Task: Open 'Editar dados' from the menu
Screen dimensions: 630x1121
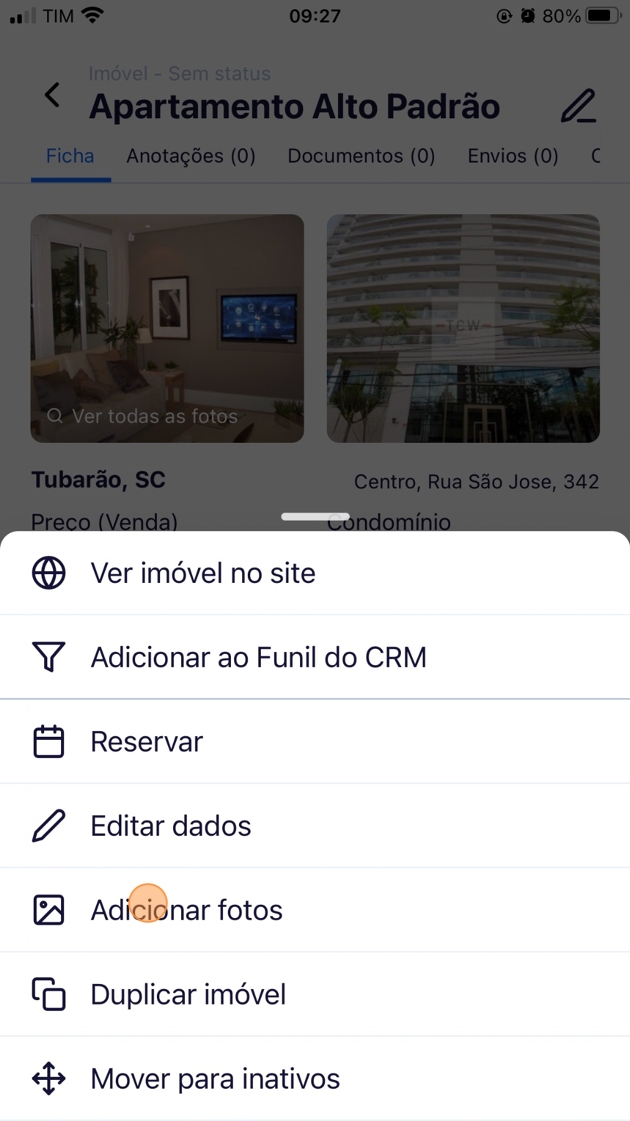Action: pyautogui.click(x=170, y=826)
